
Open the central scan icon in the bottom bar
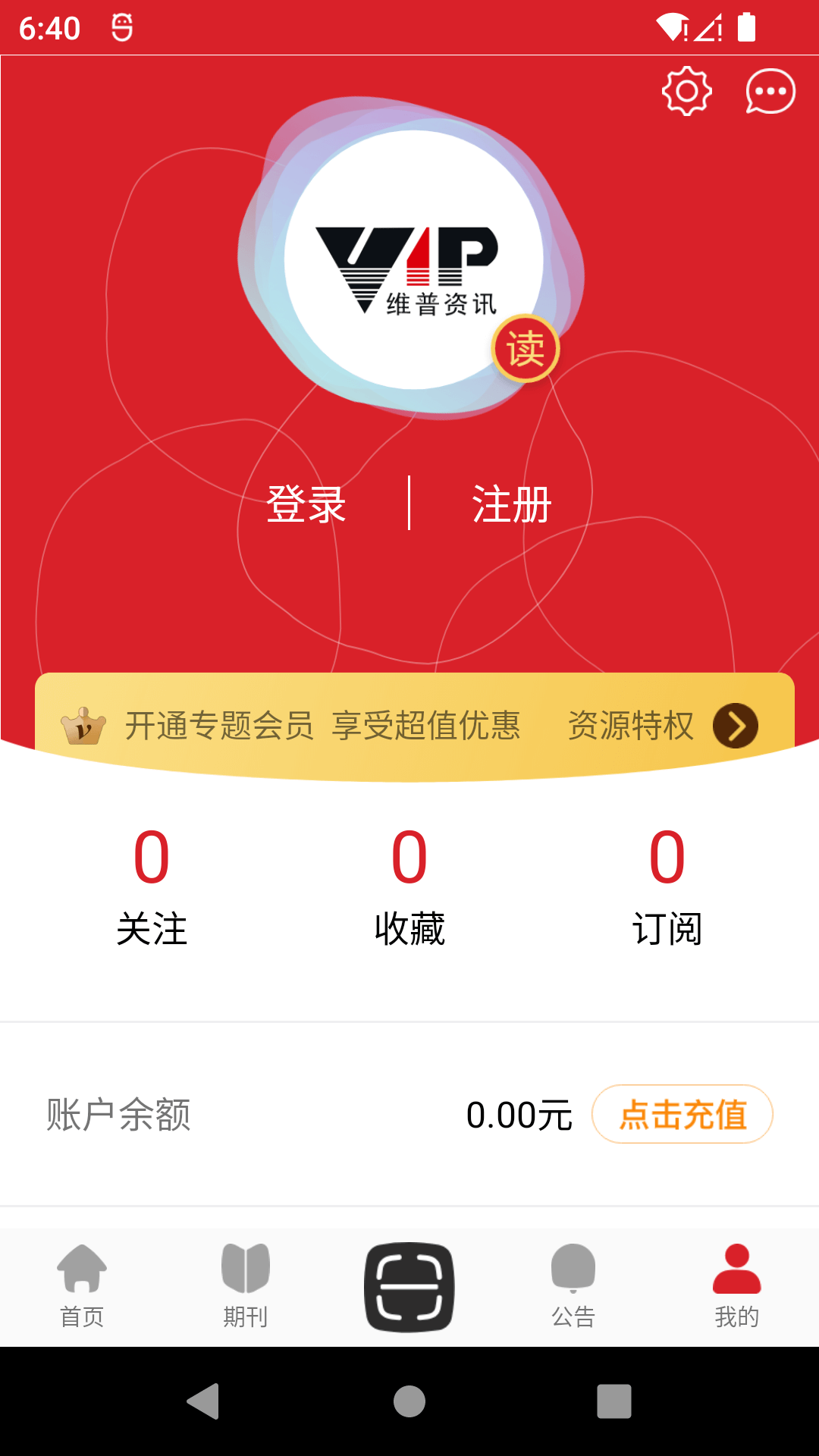tap(409, 1285)
